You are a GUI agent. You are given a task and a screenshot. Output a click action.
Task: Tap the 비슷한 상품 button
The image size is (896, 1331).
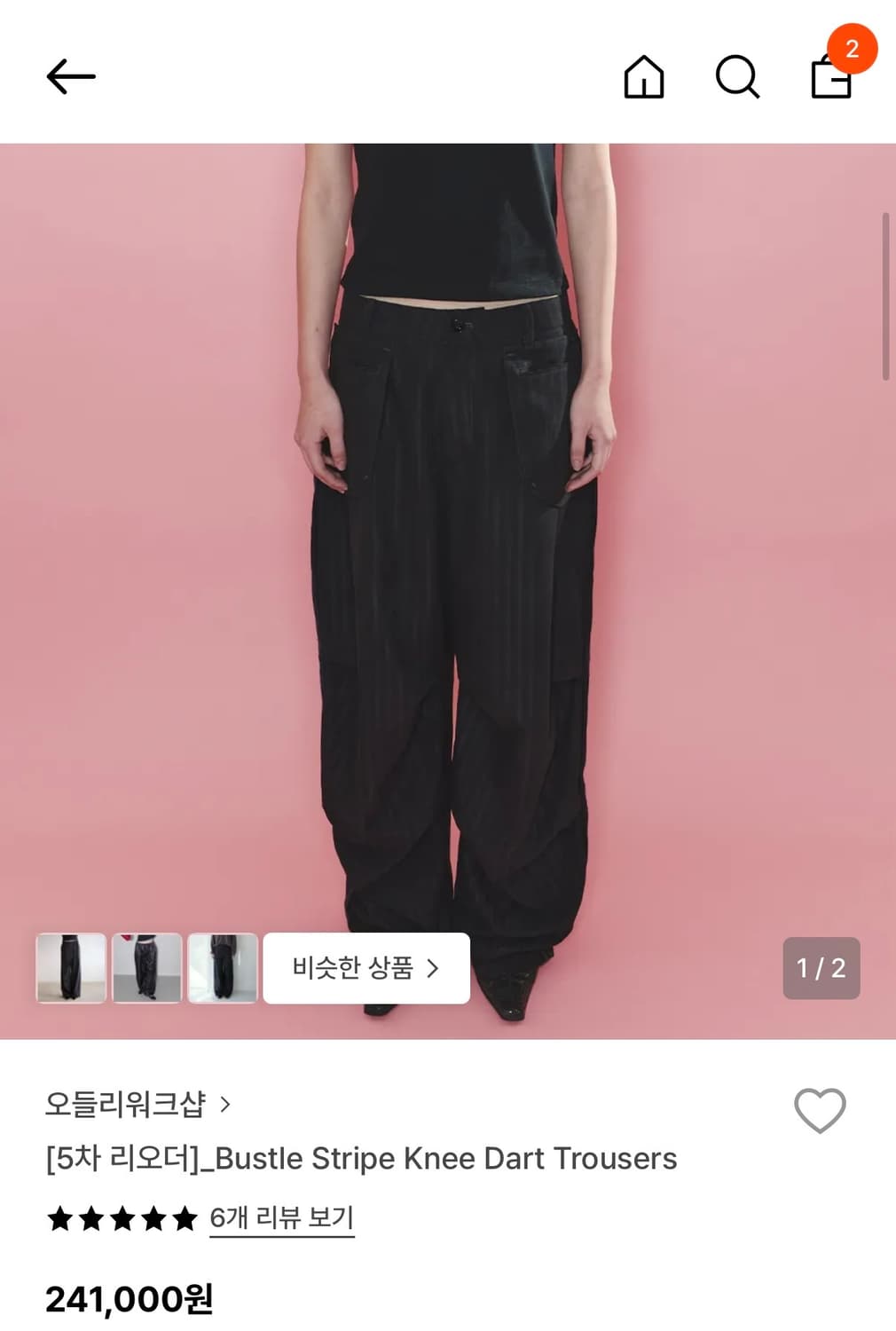coord(366,968)
